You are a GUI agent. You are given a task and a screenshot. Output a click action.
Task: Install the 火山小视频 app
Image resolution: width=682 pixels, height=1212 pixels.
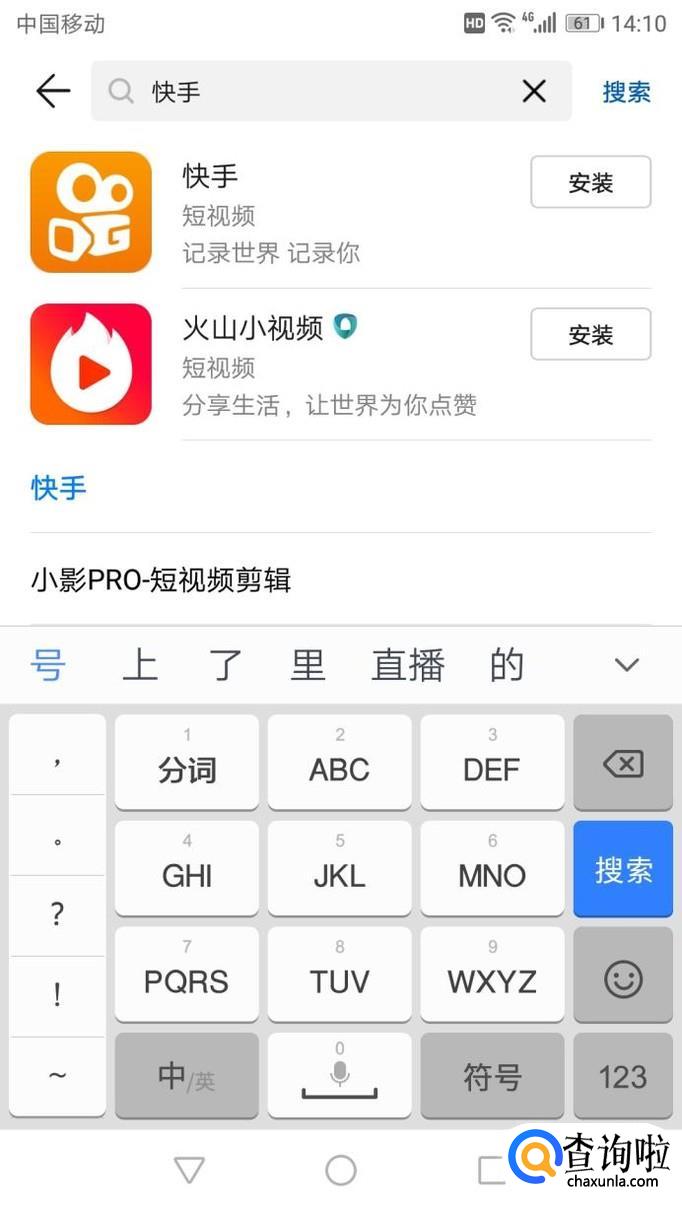(x=590, y=334)
